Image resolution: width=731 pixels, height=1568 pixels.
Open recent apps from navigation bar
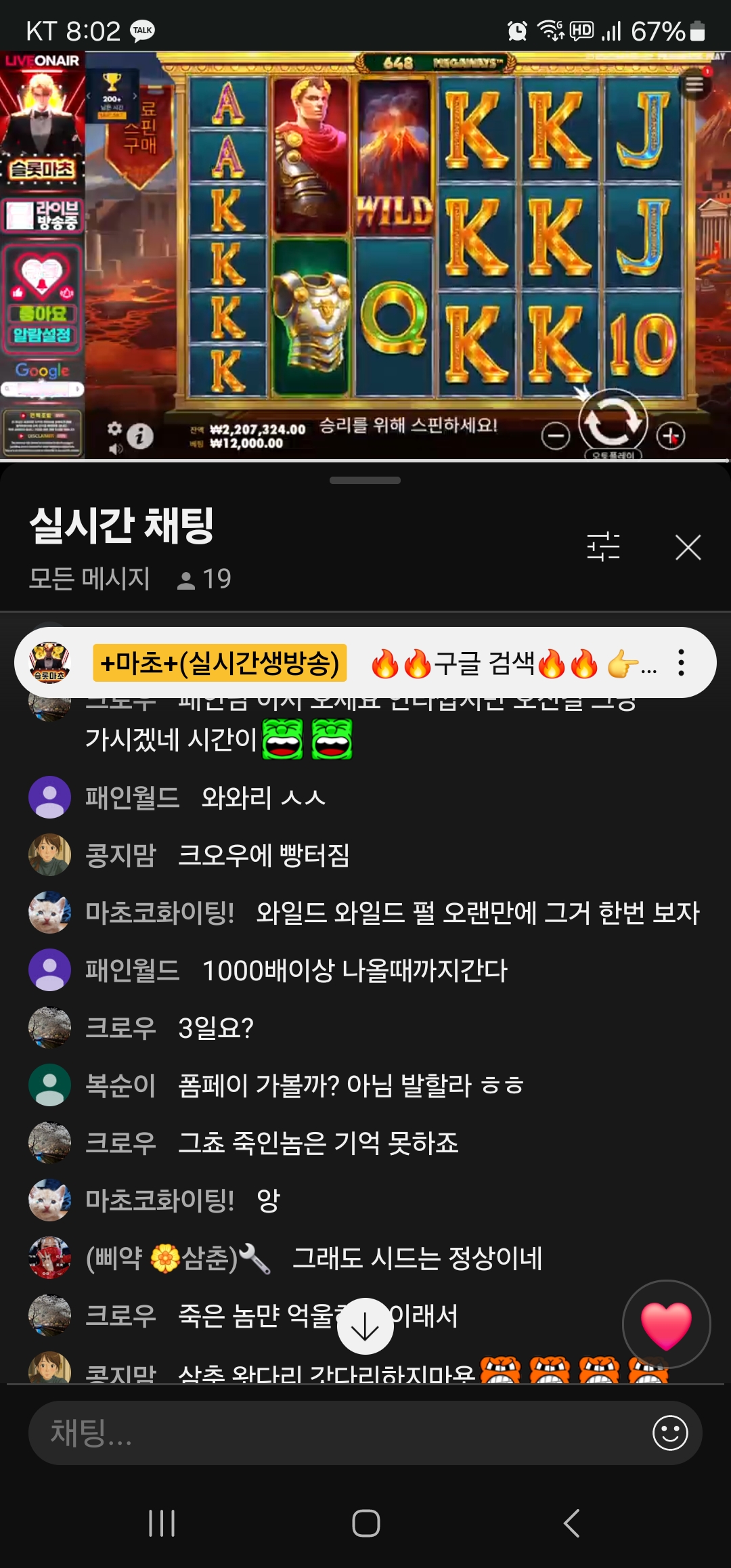162,1523
